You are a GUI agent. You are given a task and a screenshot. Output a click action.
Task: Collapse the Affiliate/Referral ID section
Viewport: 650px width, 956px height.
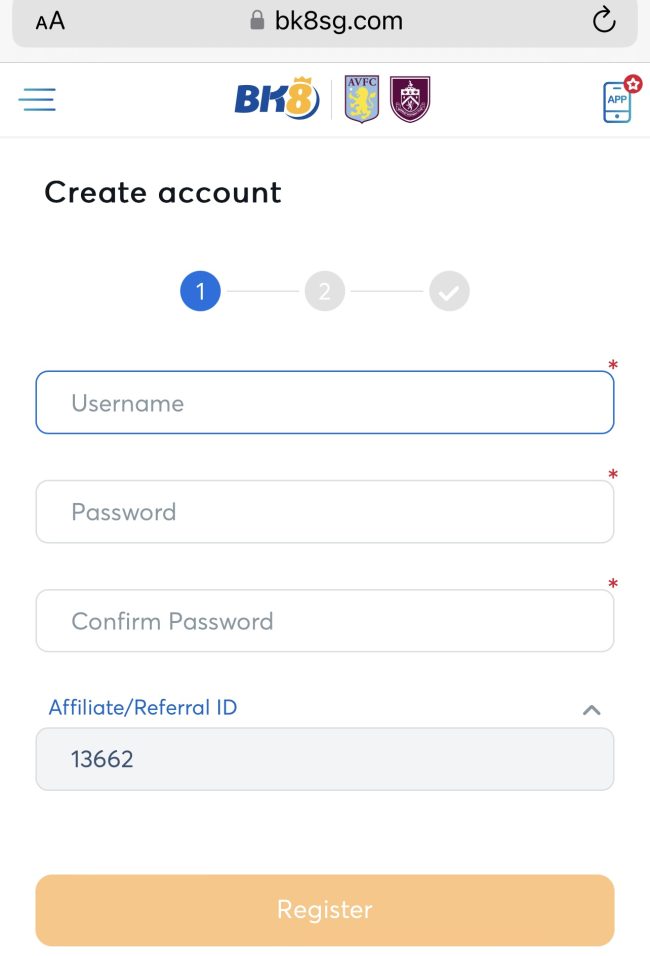click(591, 709)
